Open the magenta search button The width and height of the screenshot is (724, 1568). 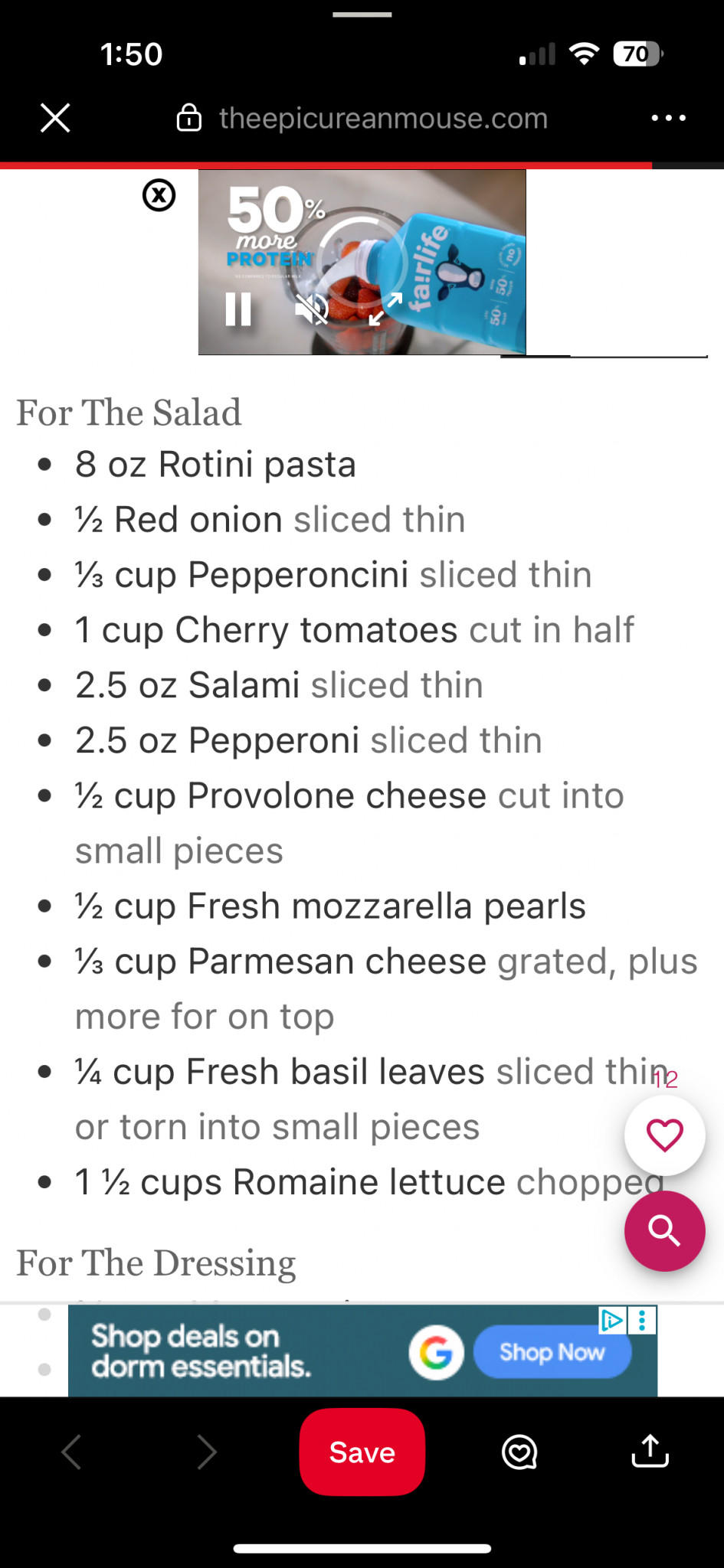(x=664, y=1231)
